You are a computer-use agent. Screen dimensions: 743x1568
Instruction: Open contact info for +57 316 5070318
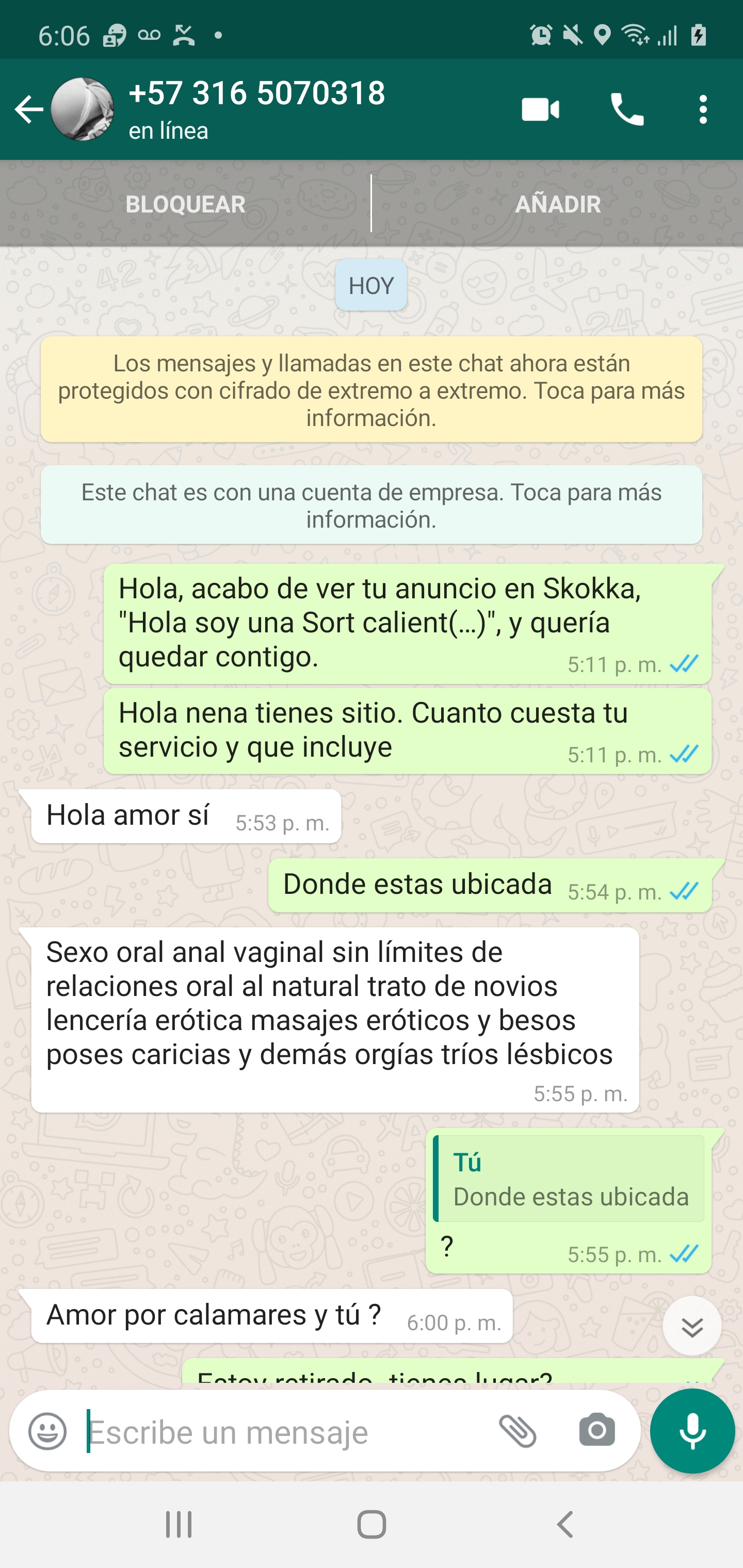point(256,108)
